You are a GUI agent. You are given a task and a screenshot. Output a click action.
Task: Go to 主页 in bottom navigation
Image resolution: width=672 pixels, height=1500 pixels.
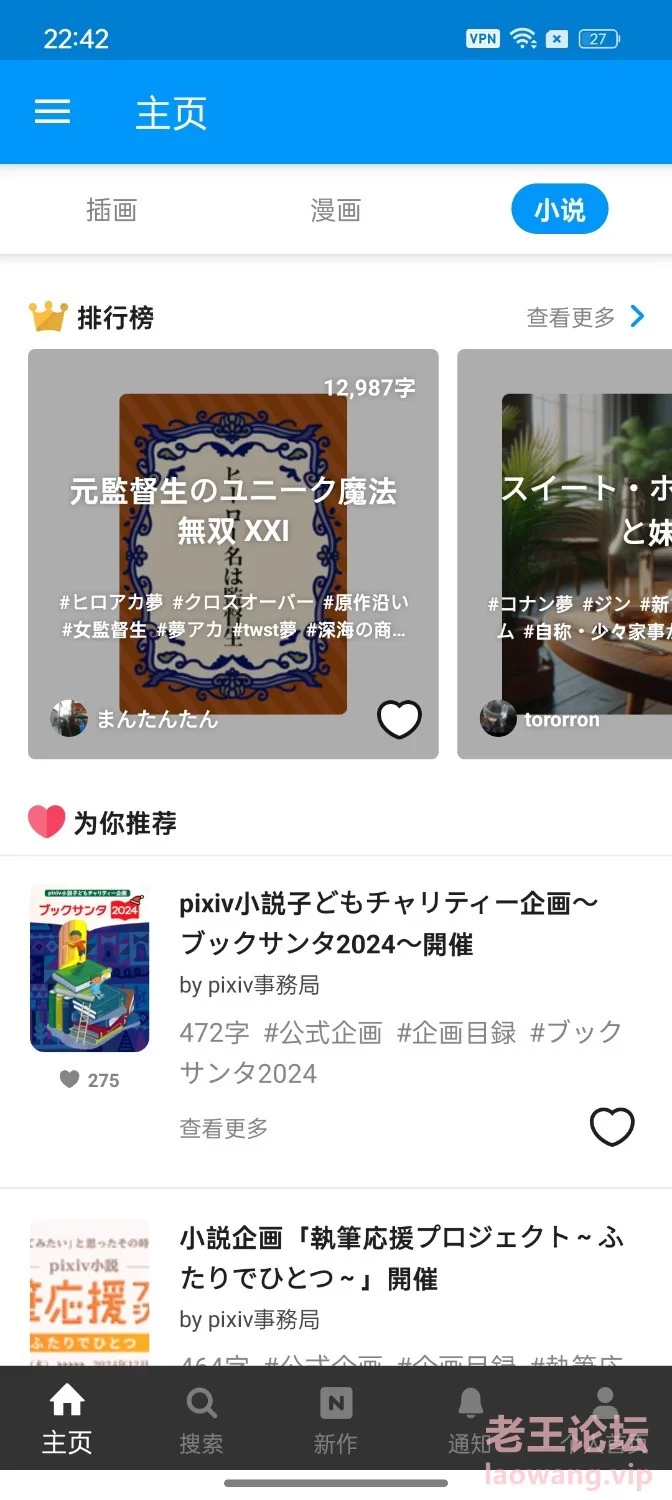coord(67,1419)
